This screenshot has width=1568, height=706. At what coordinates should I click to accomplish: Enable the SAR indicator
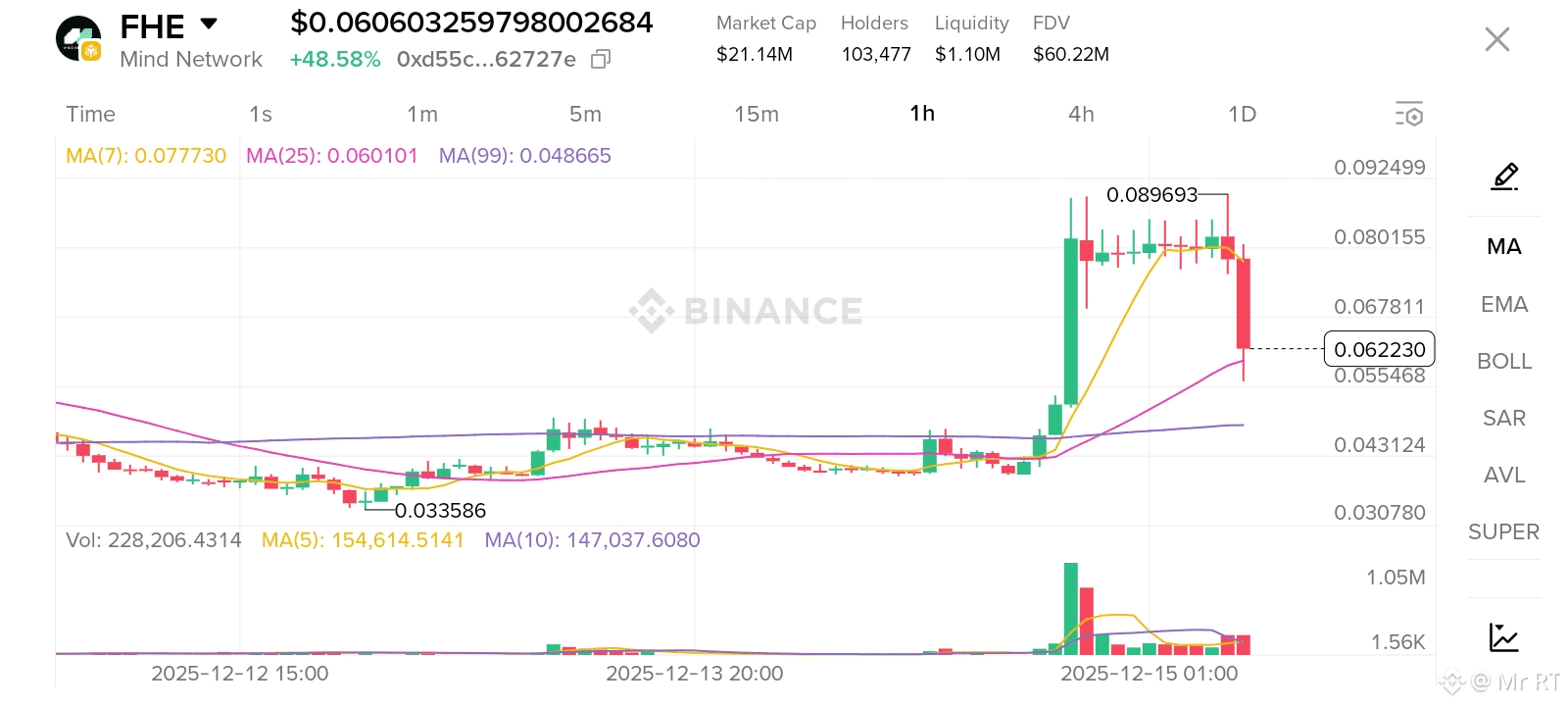pos(1504,418)
